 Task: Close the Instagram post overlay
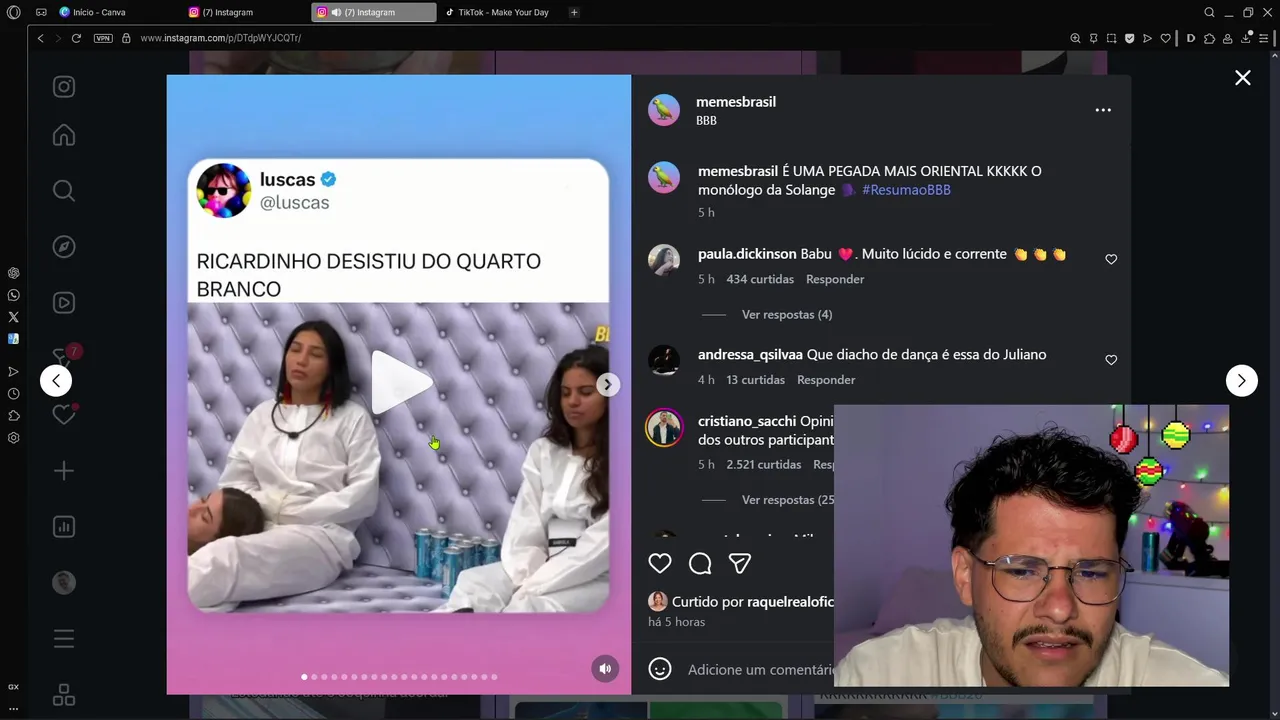click(1242, 78)
